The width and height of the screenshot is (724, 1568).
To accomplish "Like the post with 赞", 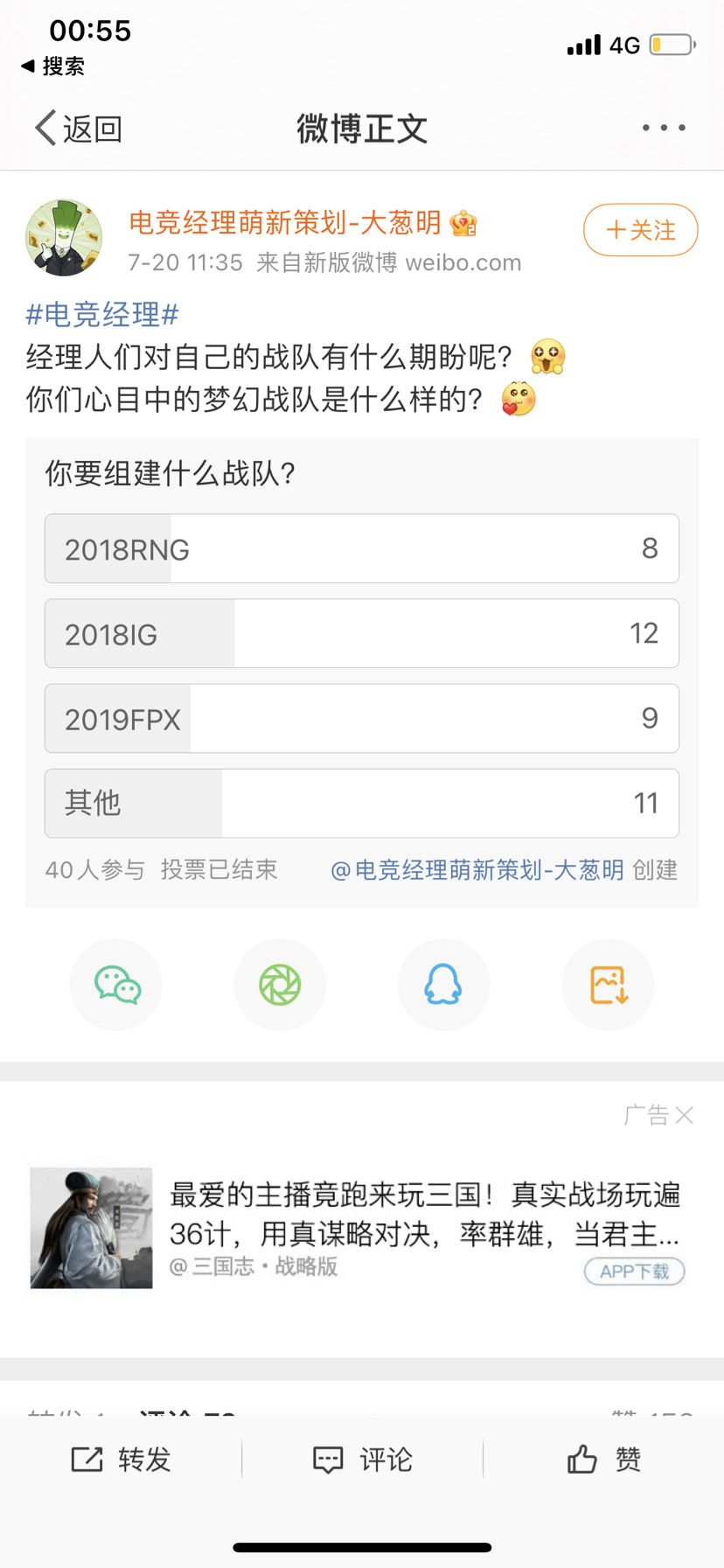I will (x=603, y=1459).
